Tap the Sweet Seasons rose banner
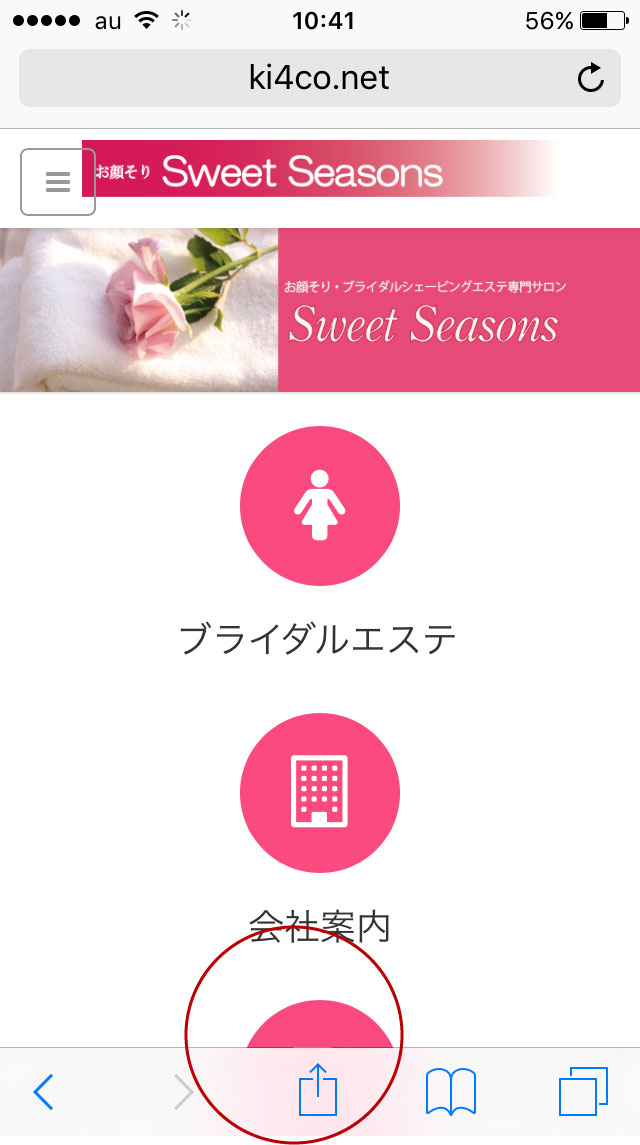This screenshot has width=640, height=1145. [320, 310]
